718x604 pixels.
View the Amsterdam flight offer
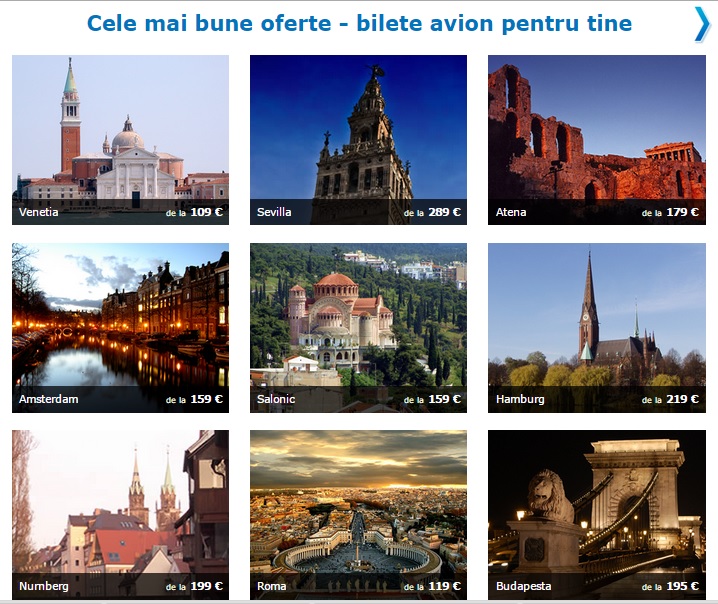coord(120,327)
